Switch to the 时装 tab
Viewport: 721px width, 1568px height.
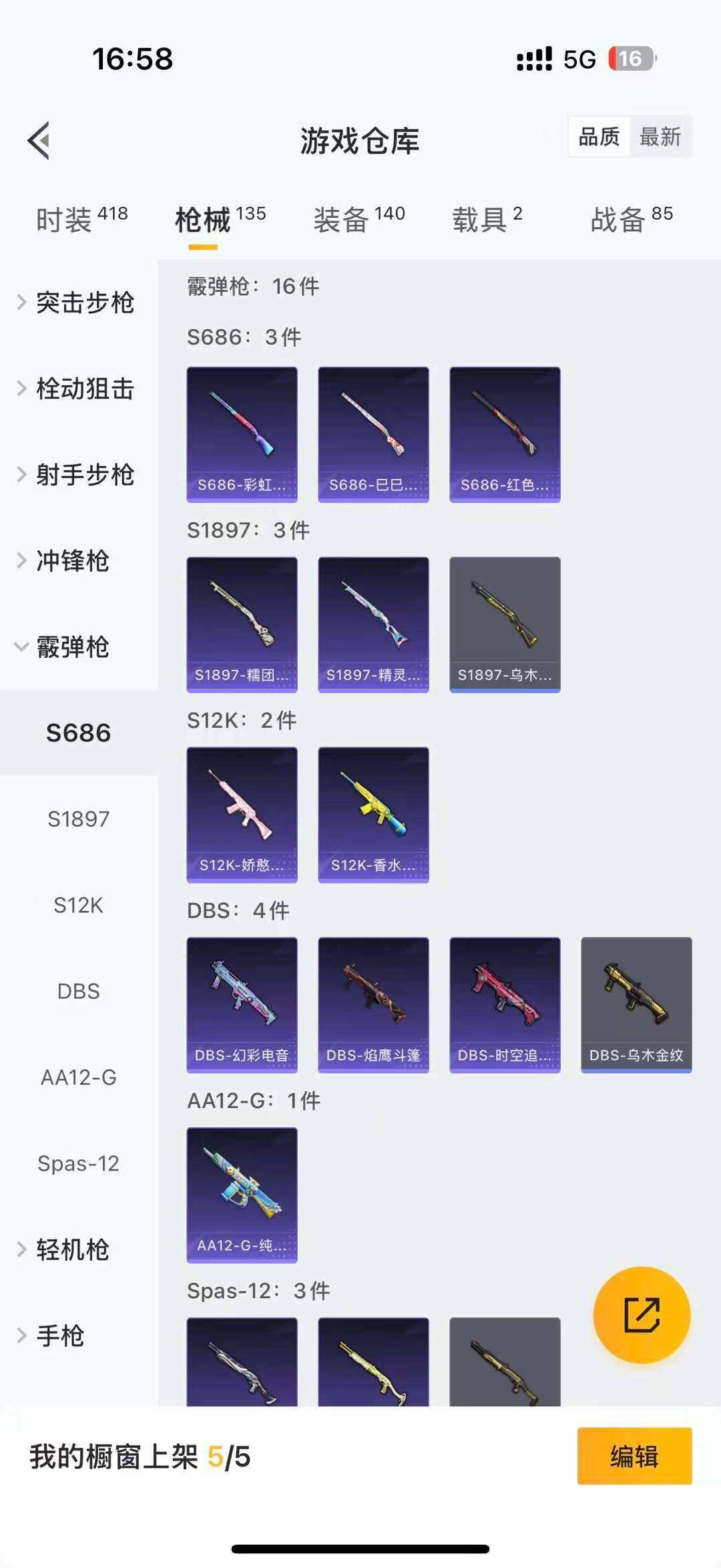(x=81, y=220)
